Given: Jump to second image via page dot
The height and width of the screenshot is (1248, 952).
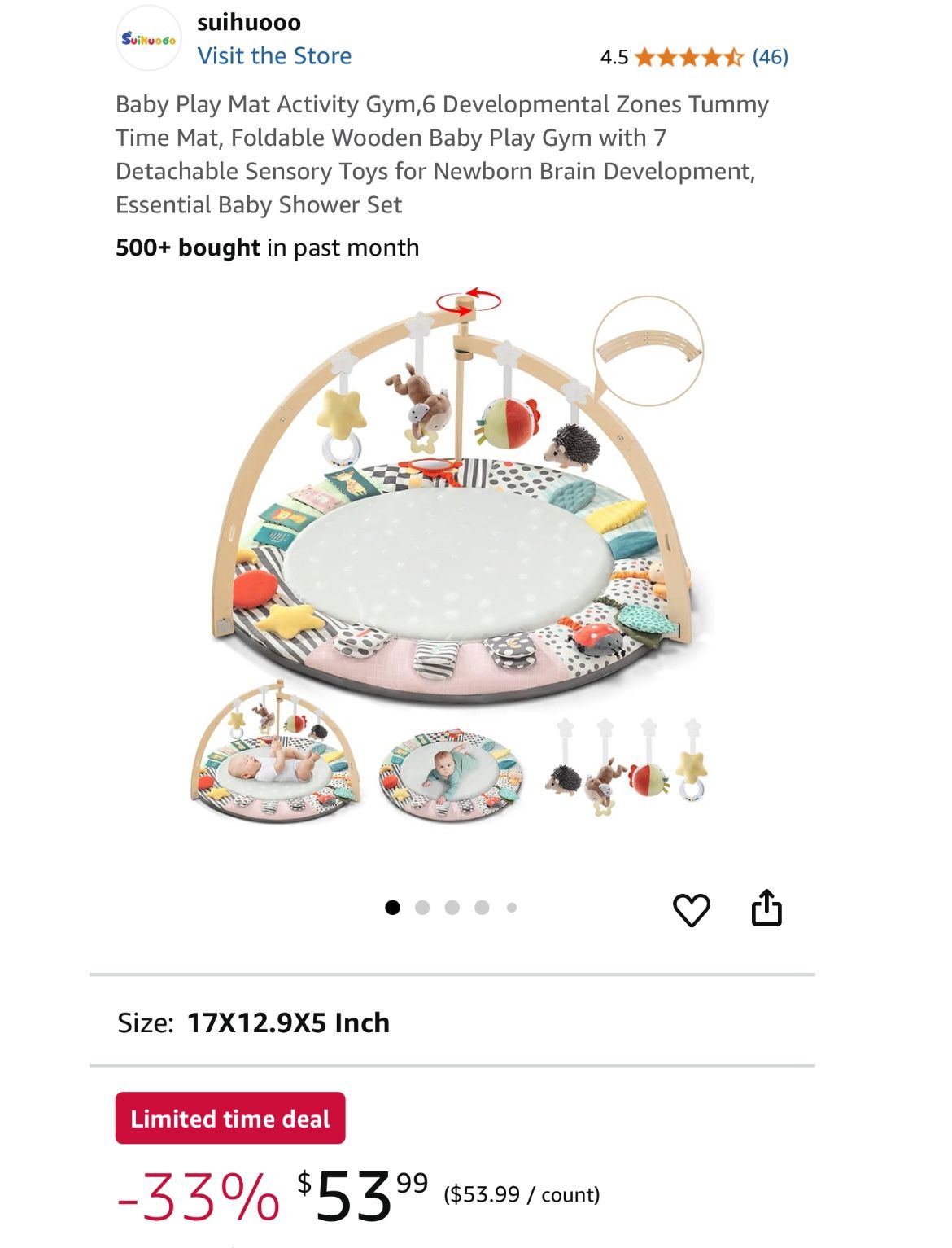Looking at the screenshot, I should [x=422, y=908].
